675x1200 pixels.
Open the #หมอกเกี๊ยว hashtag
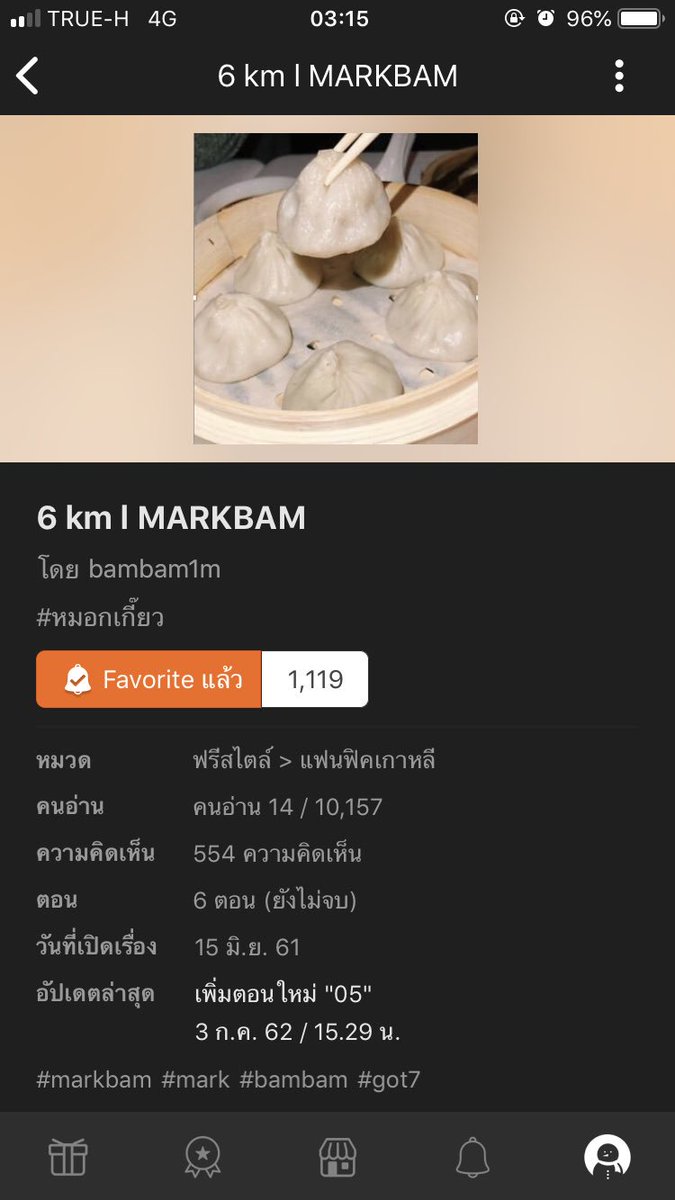point(100,617)
